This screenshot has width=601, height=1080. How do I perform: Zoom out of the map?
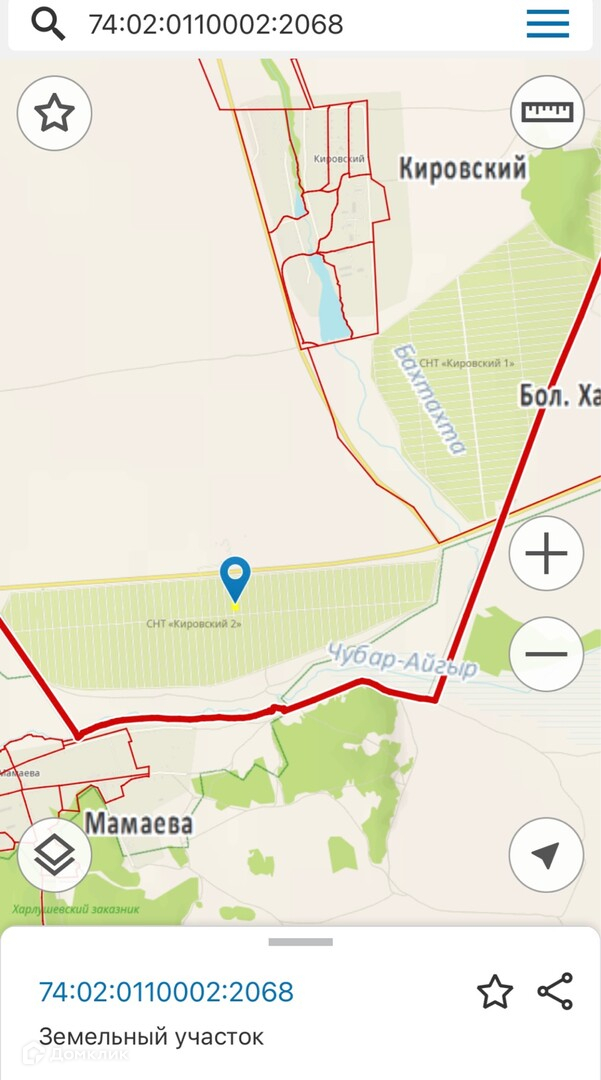(x=546, y=654)
